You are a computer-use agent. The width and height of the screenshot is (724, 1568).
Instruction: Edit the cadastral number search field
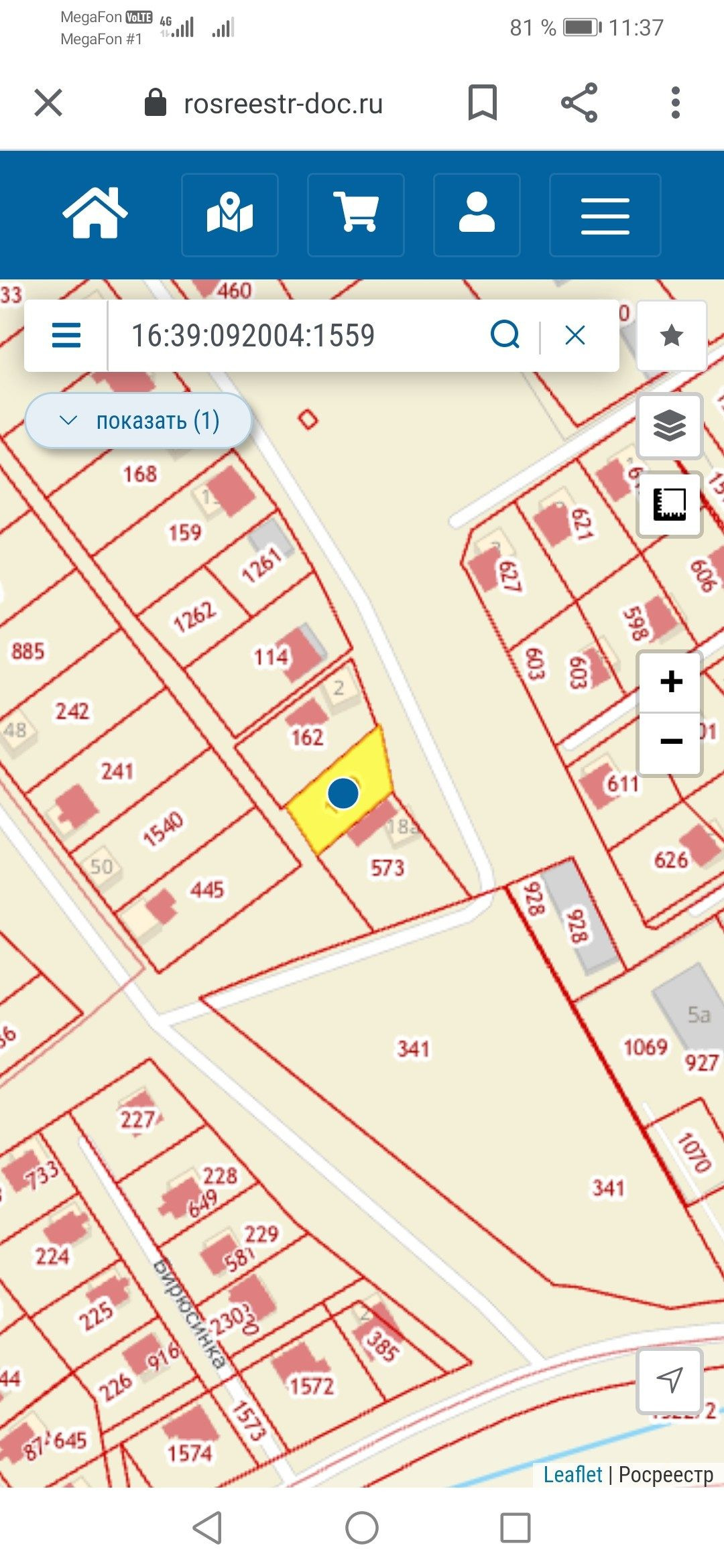(x=295, y=335)
